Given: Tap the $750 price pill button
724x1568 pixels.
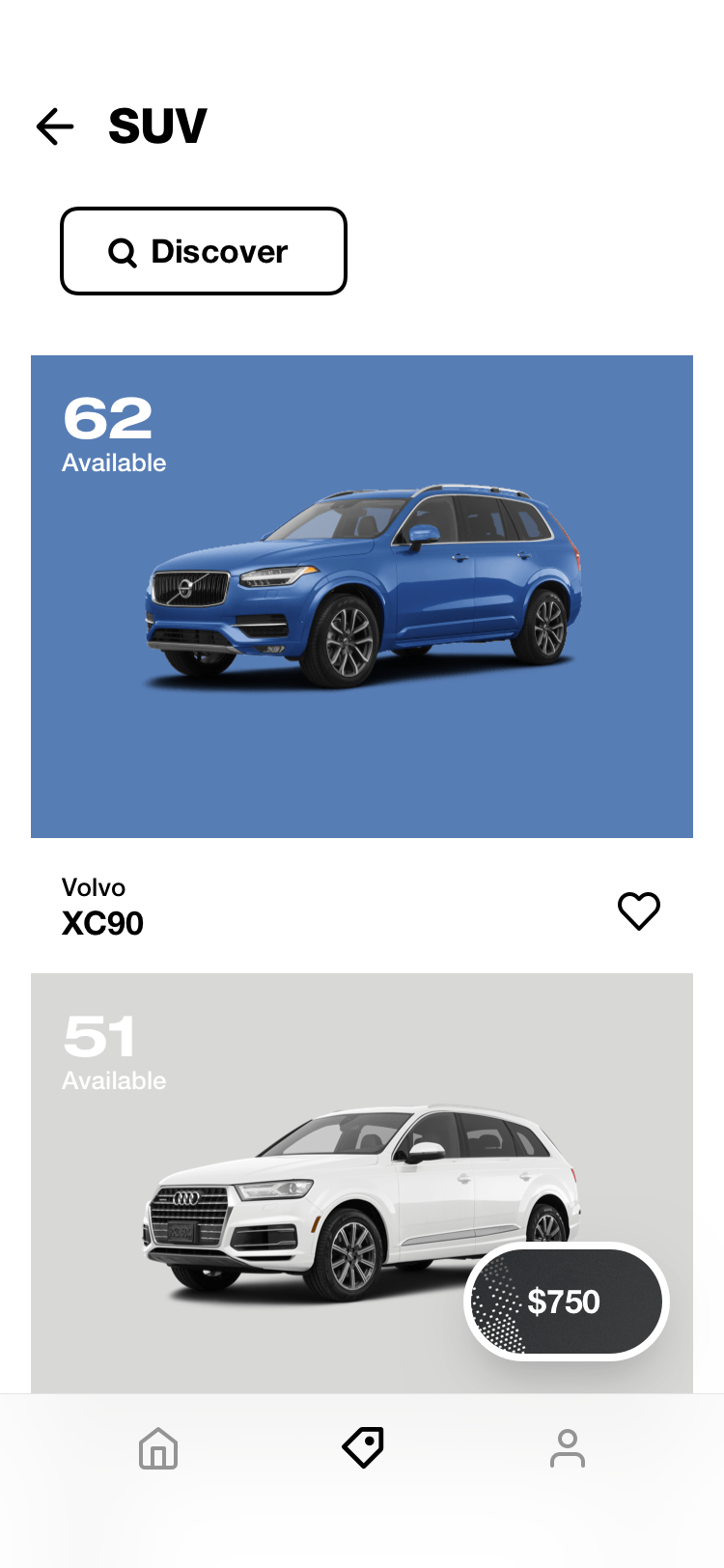Looking at the screenshot, I should [x=567, y=1302].
